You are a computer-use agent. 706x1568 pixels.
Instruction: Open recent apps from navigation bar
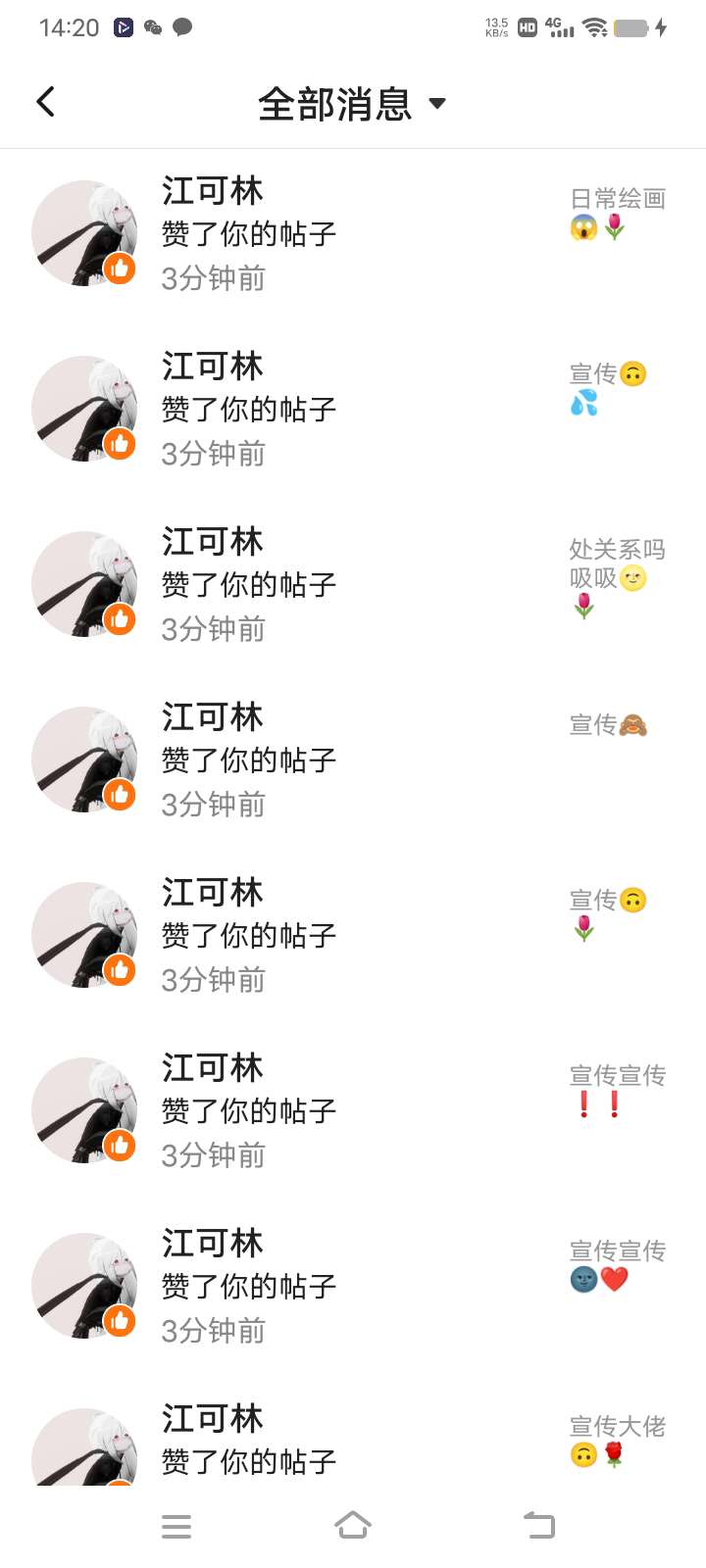pyautogui.click(x=176, y=1526)
